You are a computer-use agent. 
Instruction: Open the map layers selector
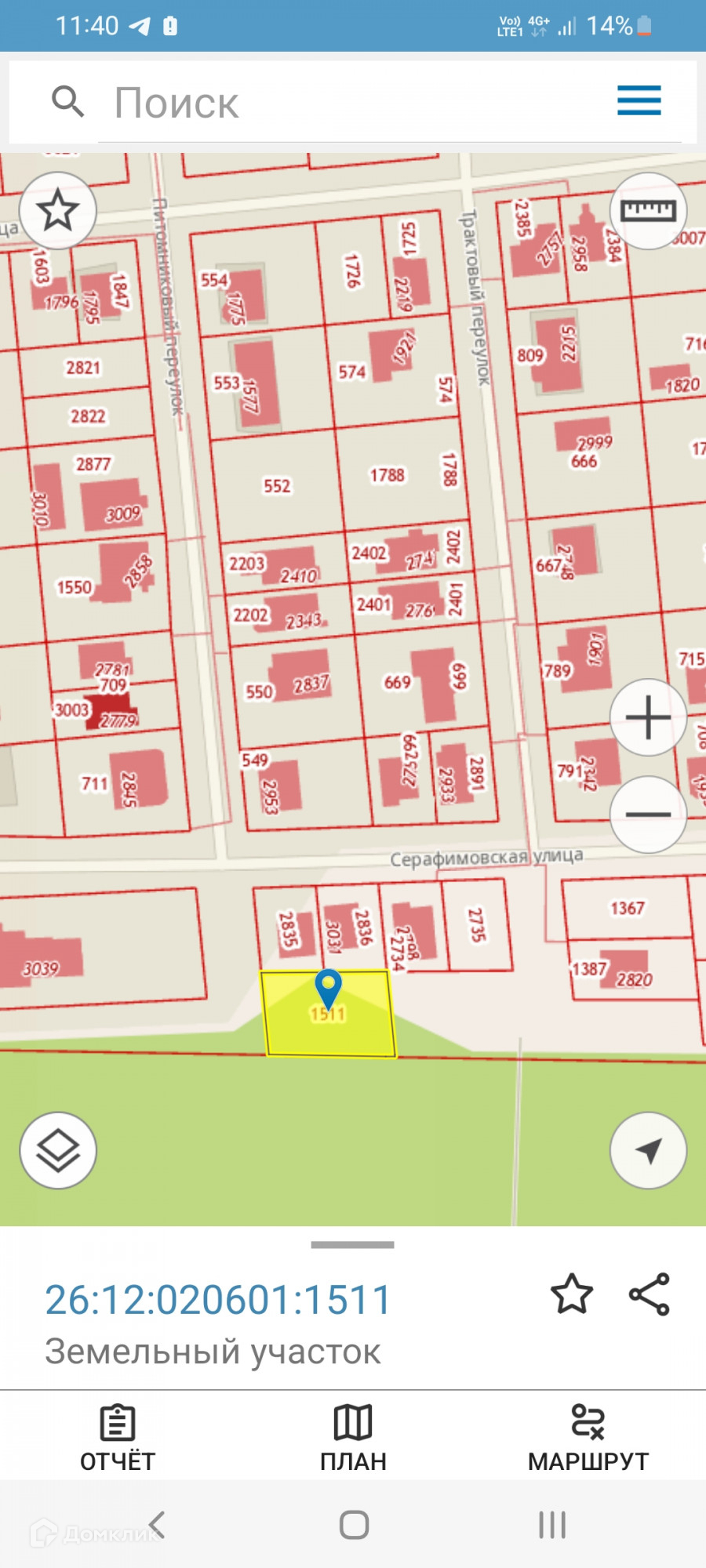tap(58, 1150)
